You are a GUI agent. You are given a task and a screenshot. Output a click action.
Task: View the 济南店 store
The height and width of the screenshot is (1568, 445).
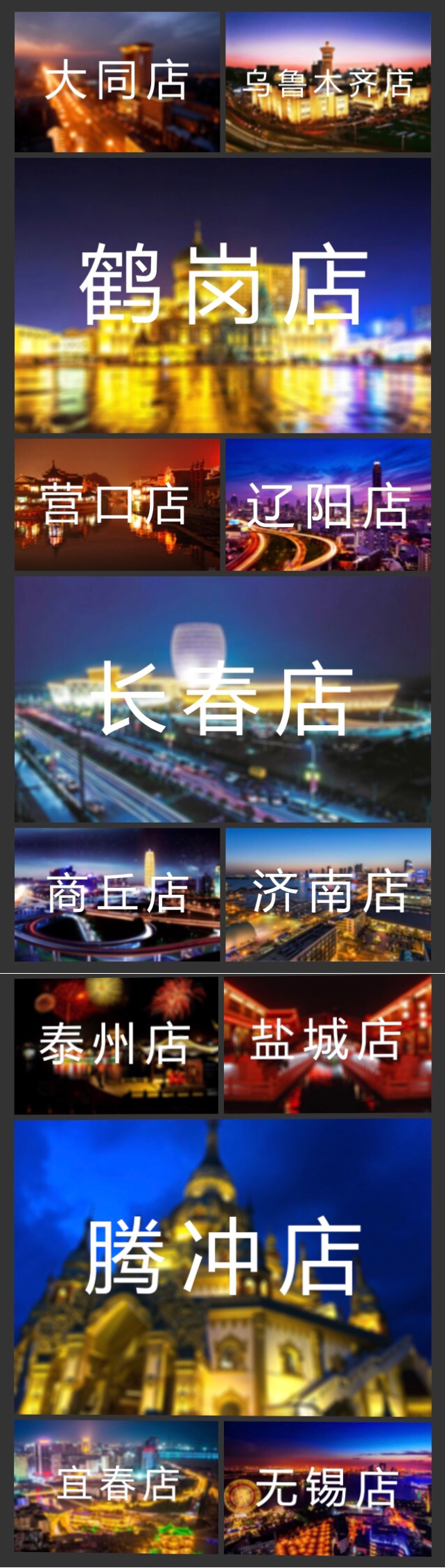[328, 894]
